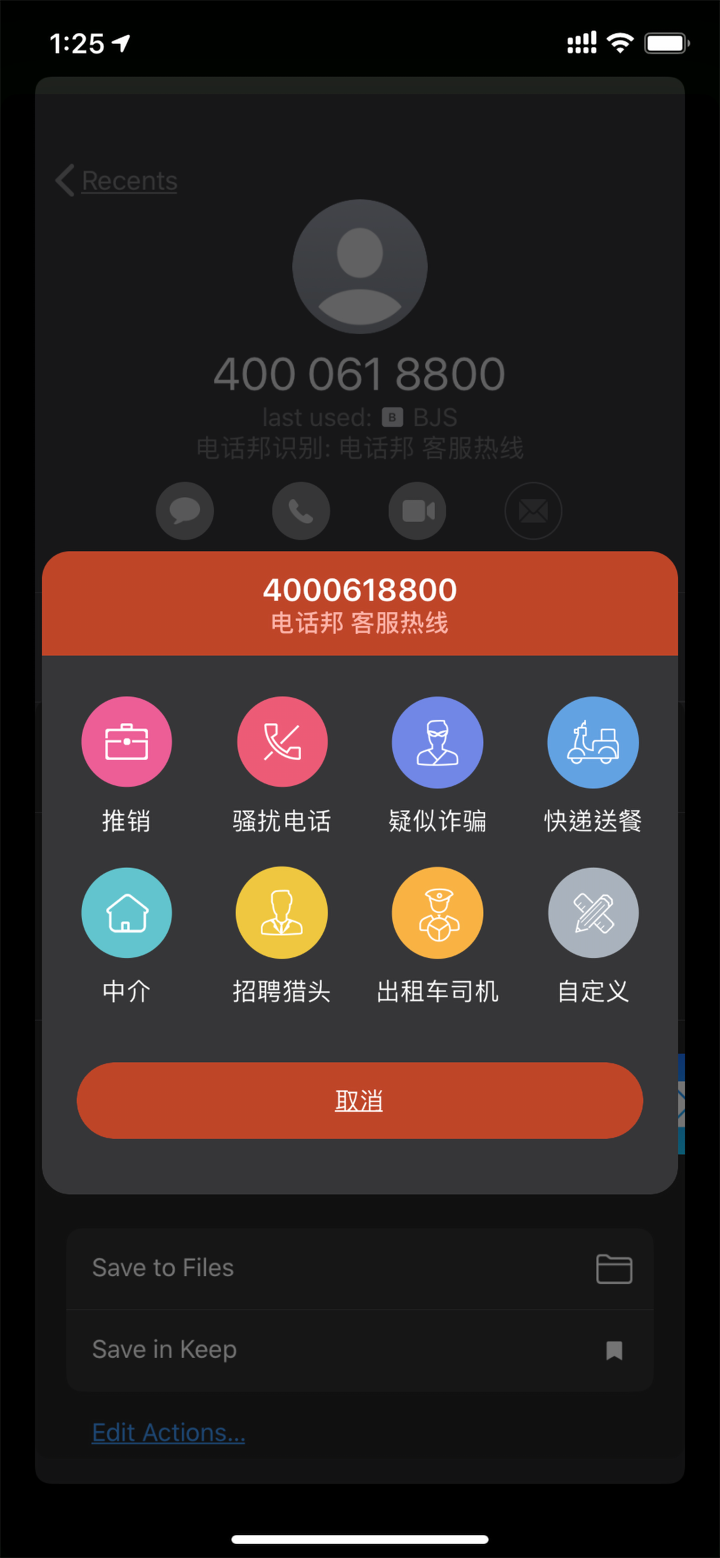The height and width of the screenshot is (1558, 720).
Task: Mark the caller as 招聘猎头 recruiter
Action: click(x=282, y=912)
